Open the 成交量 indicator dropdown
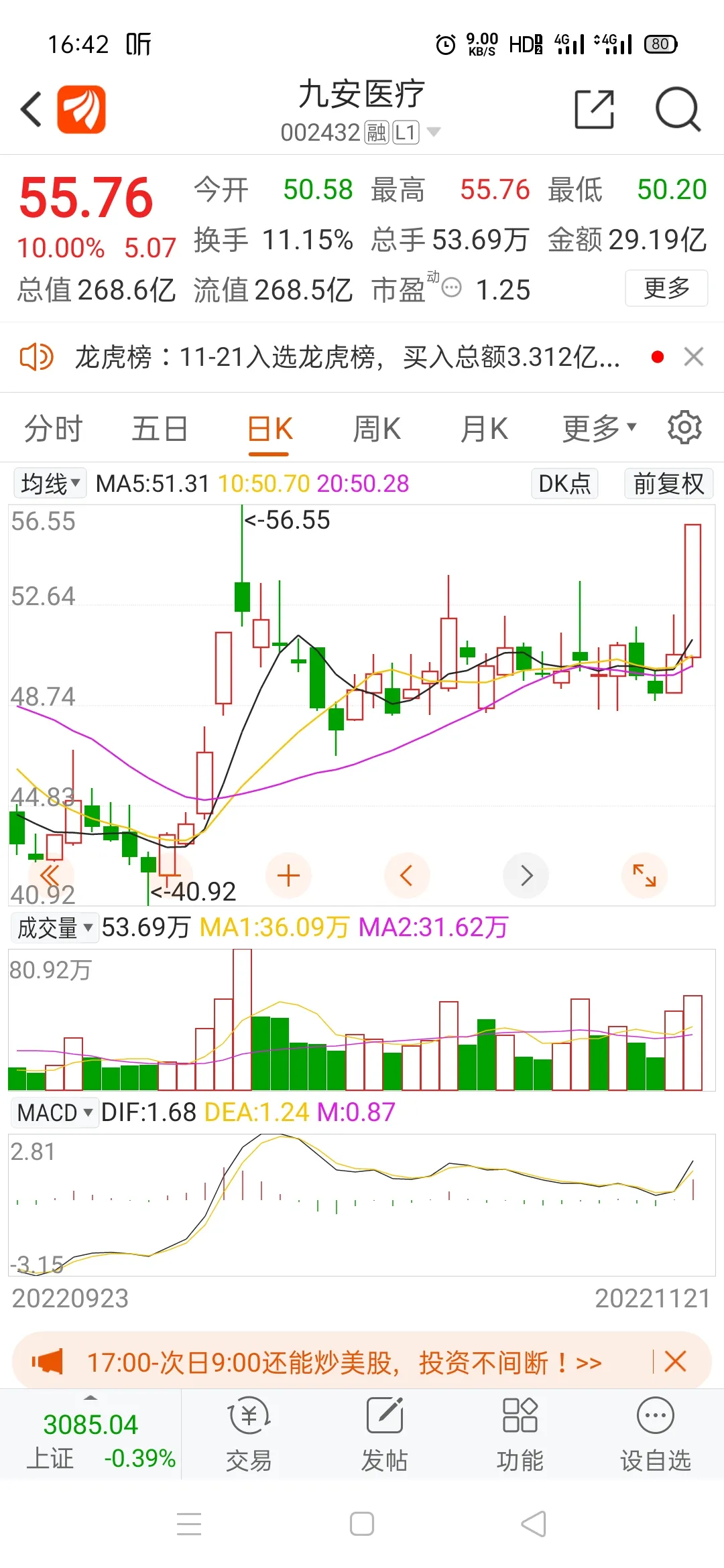 [x=54, y=927]
